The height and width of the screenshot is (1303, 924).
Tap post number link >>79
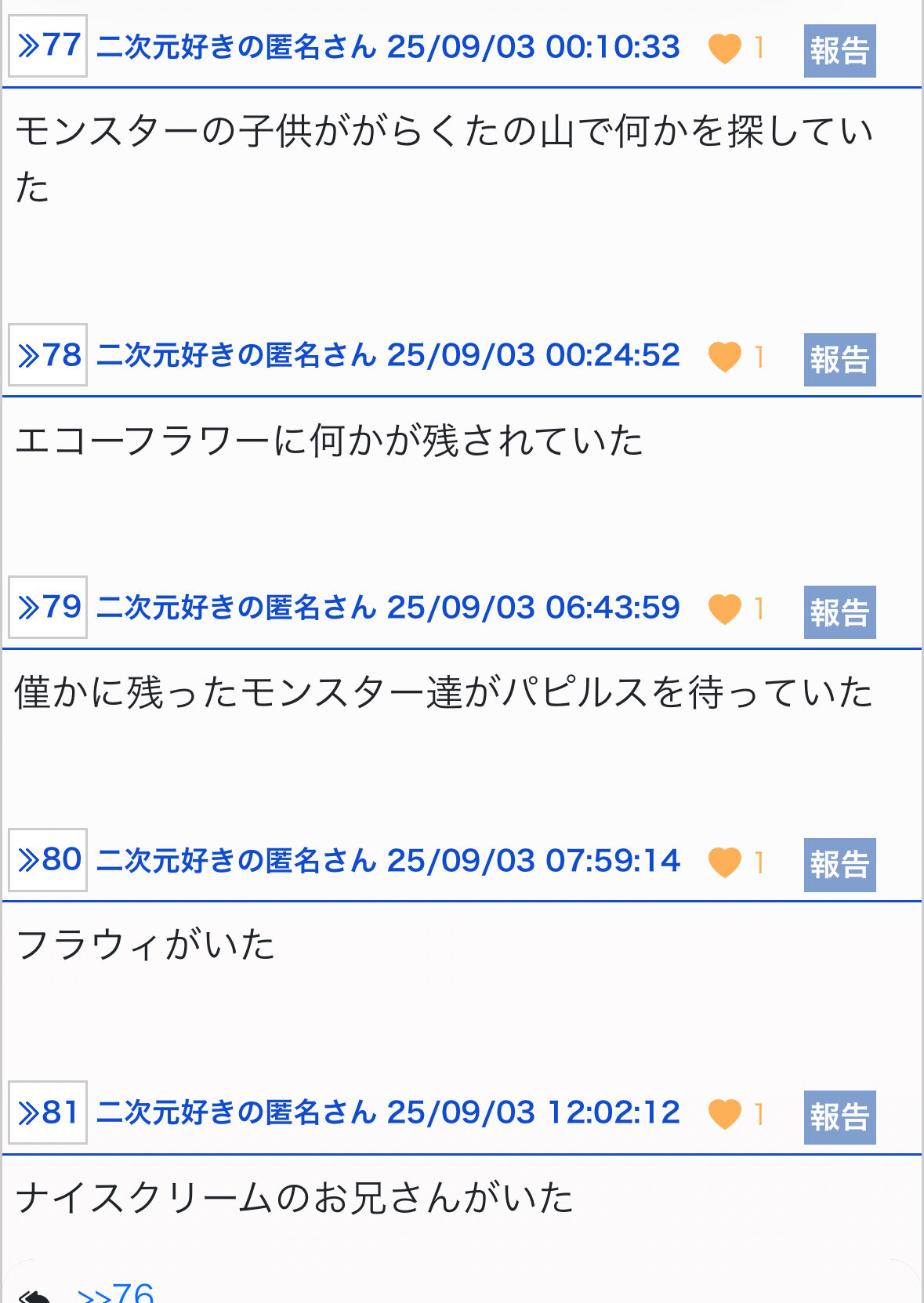48,608
